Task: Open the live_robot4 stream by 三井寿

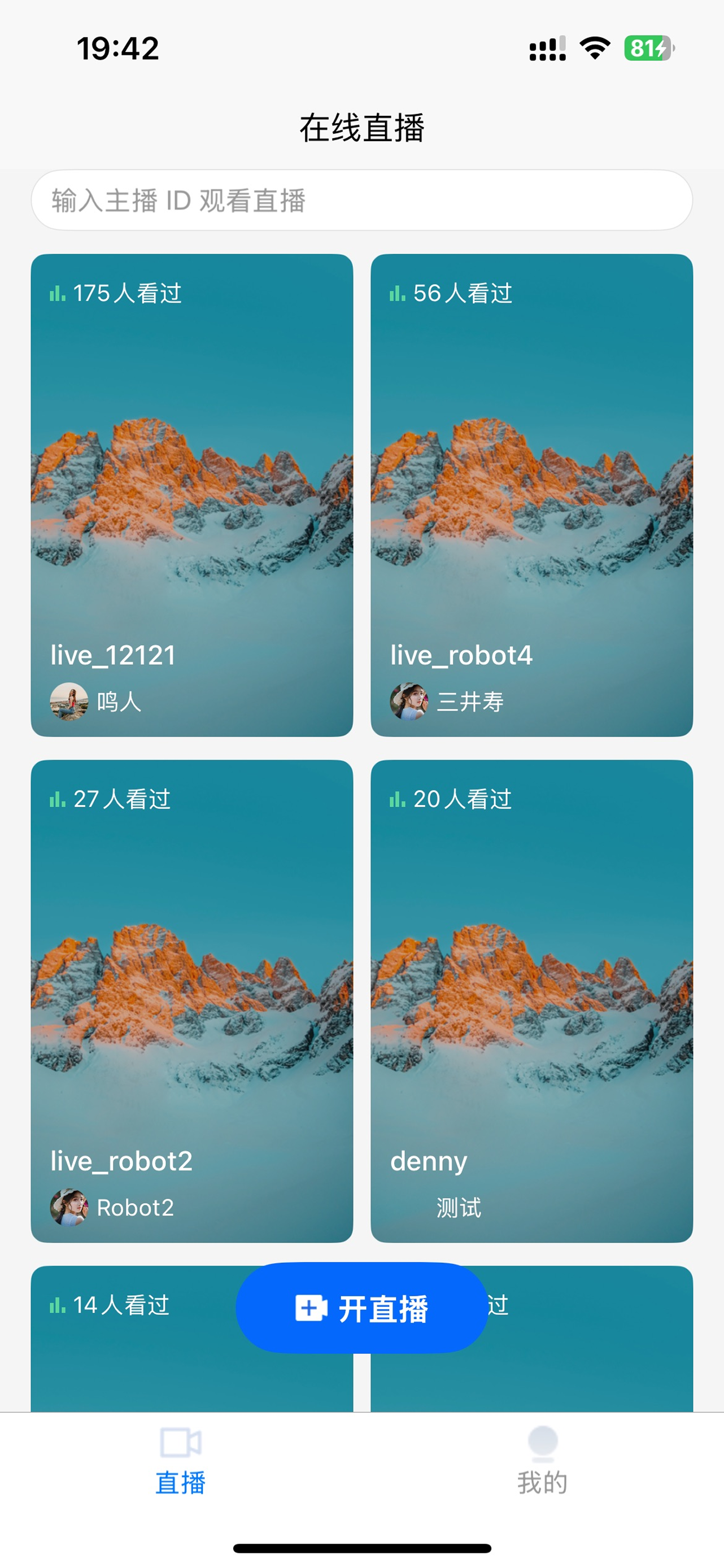Action: tap(531, 494)
